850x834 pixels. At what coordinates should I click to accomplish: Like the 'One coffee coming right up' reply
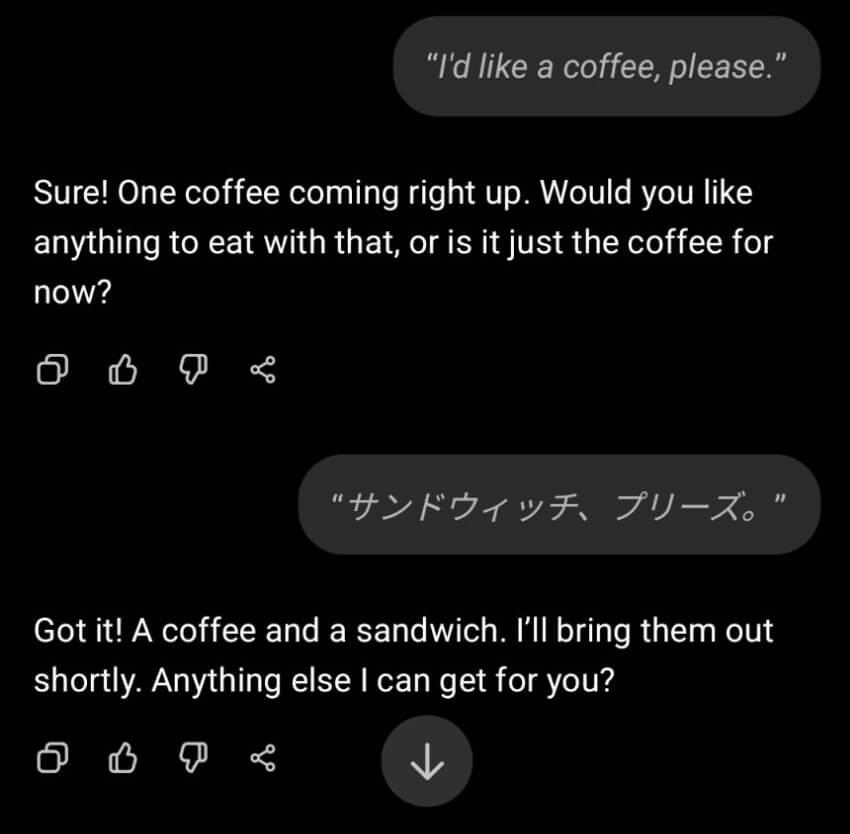tap(121, 372)
